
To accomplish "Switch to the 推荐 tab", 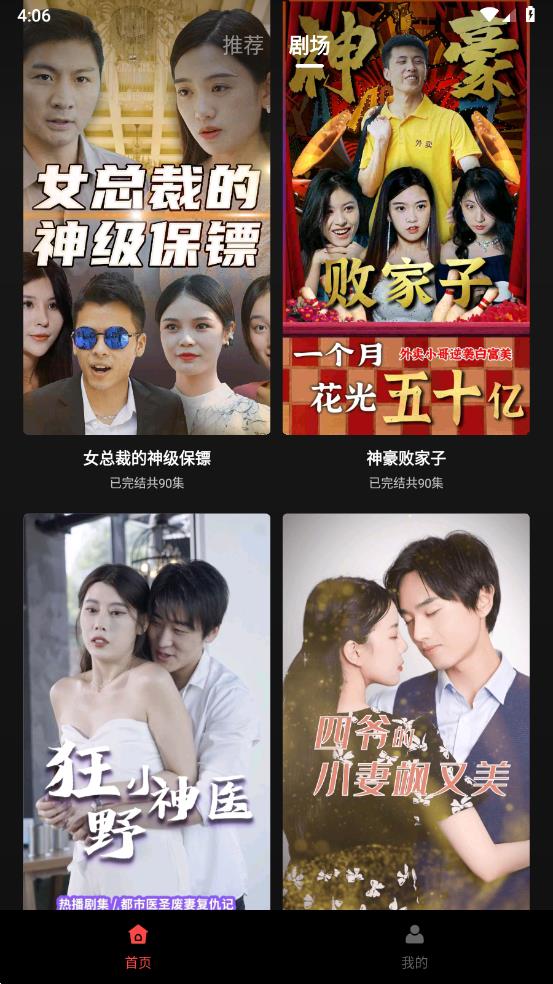I will 243,45.
